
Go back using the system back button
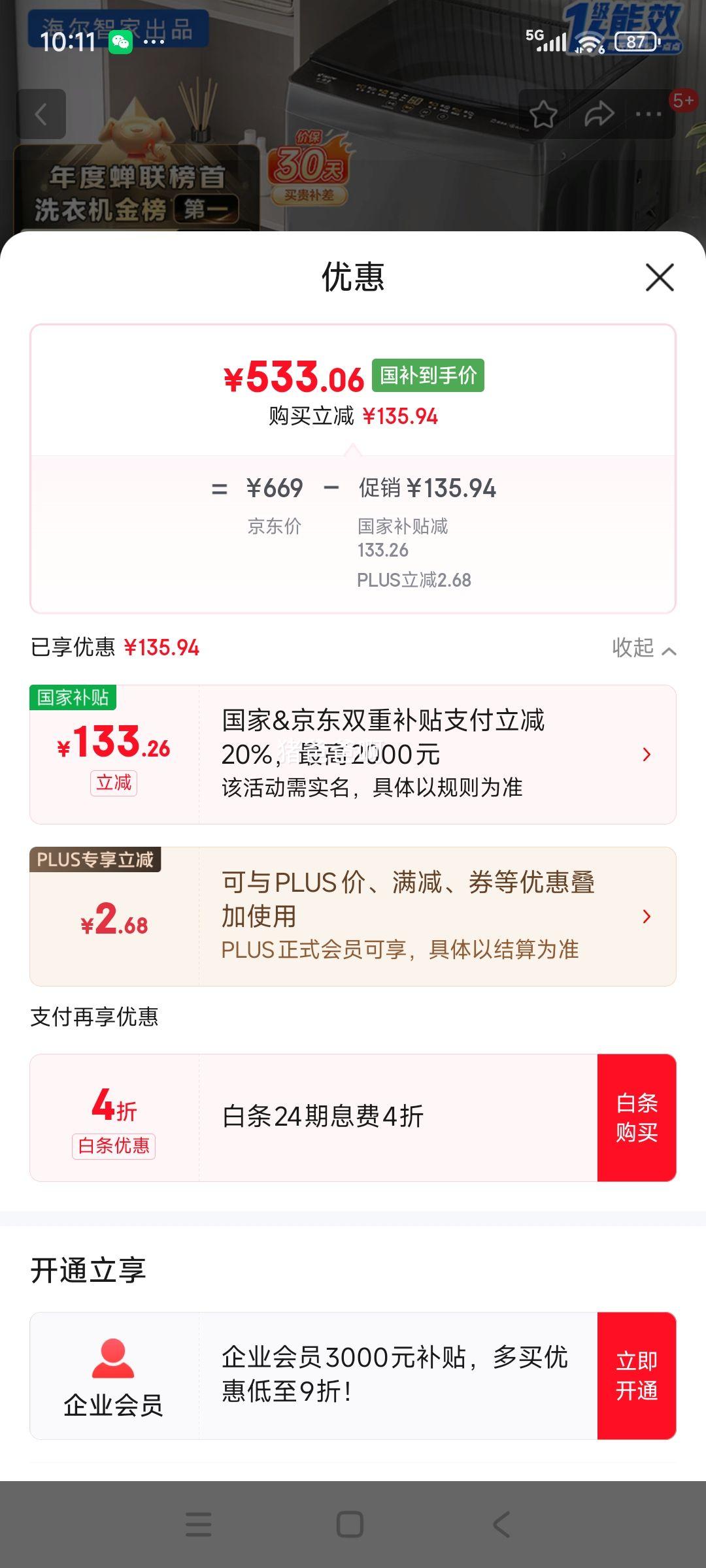(x=501, y=1524)
